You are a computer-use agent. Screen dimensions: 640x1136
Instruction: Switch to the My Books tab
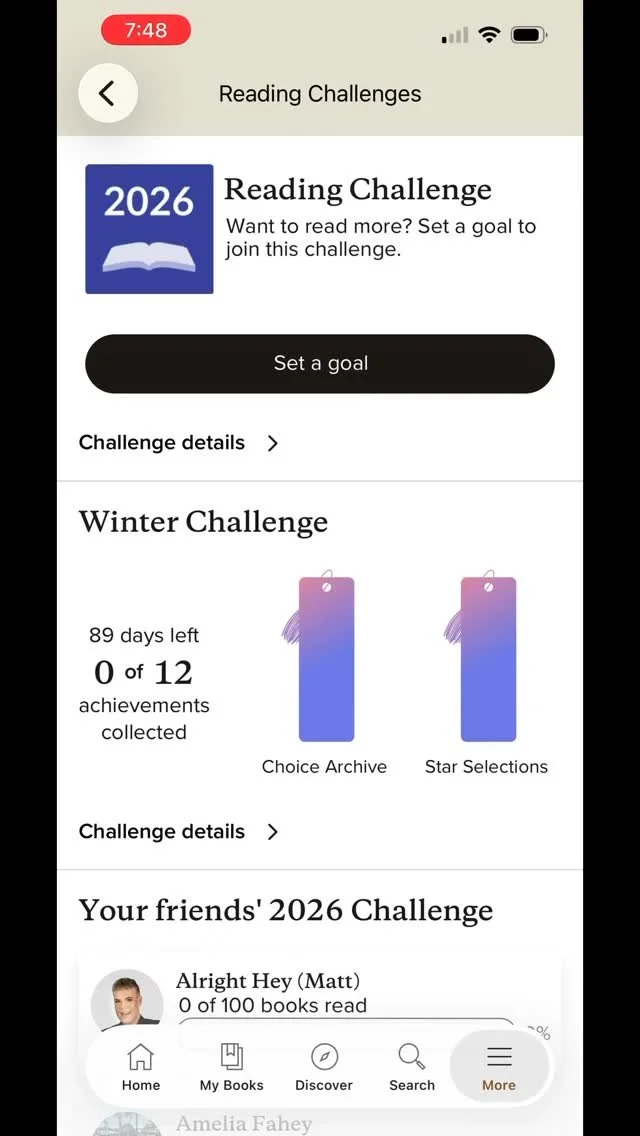[x=232, y=1067]
